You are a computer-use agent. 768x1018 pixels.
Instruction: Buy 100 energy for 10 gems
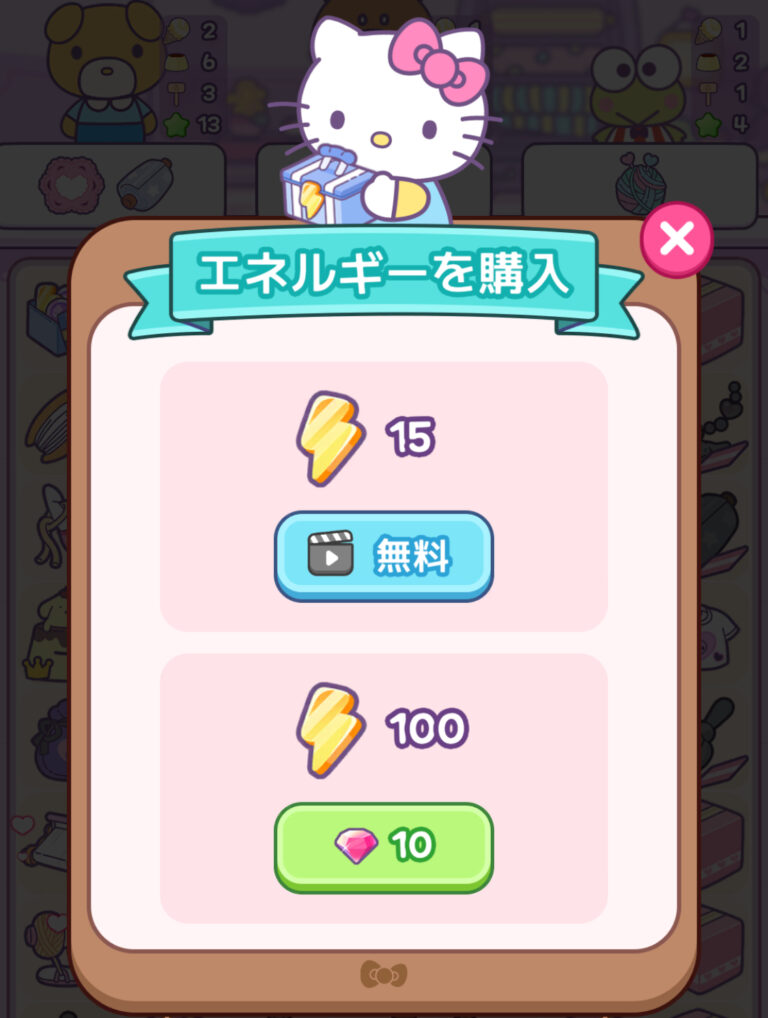[x=384, y=847]
